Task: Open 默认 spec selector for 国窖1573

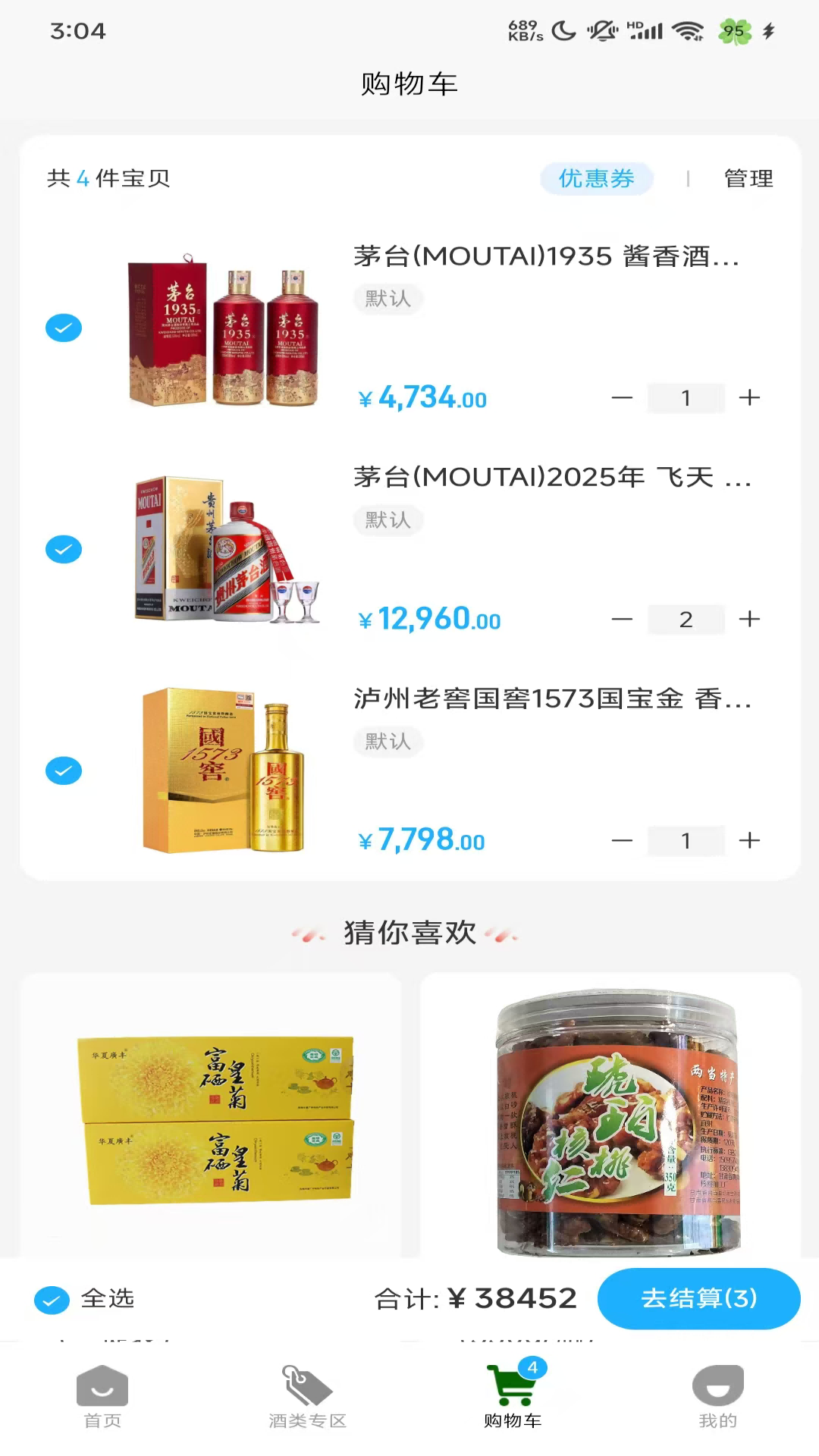Action: (x=388, y=742)
